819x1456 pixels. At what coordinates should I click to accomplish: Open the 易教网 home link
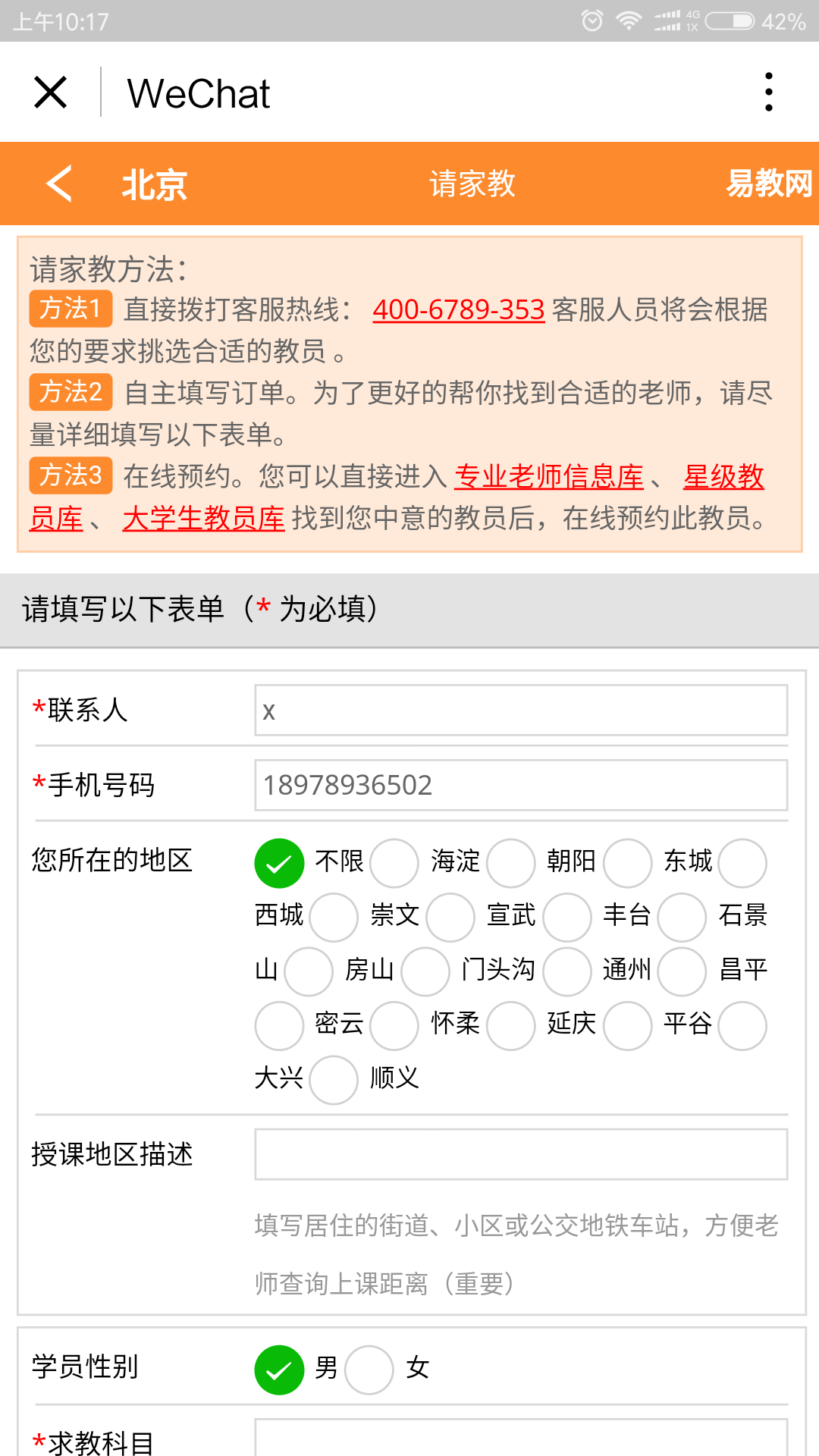coord(768,184)
